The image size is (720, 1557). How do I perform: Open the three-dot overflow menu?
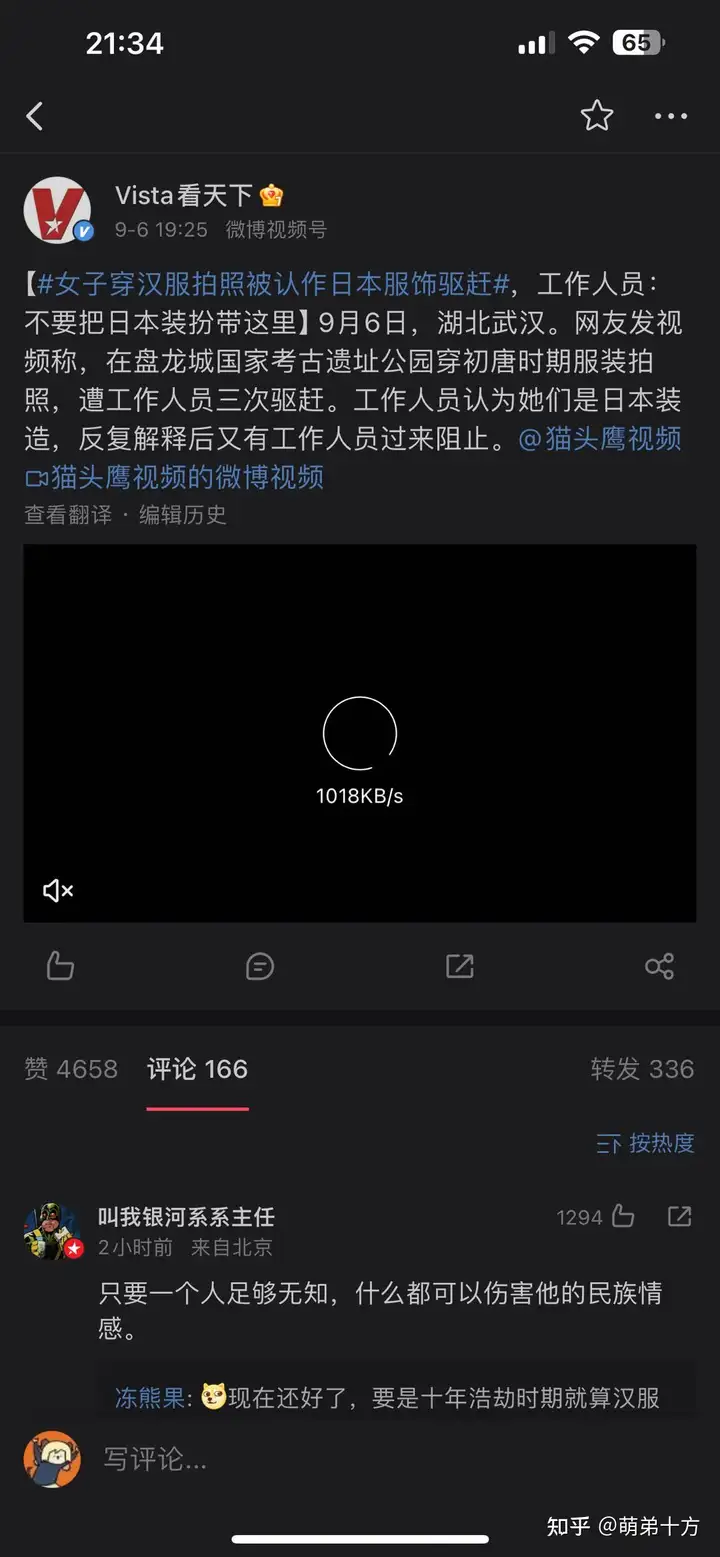[670, 117]
